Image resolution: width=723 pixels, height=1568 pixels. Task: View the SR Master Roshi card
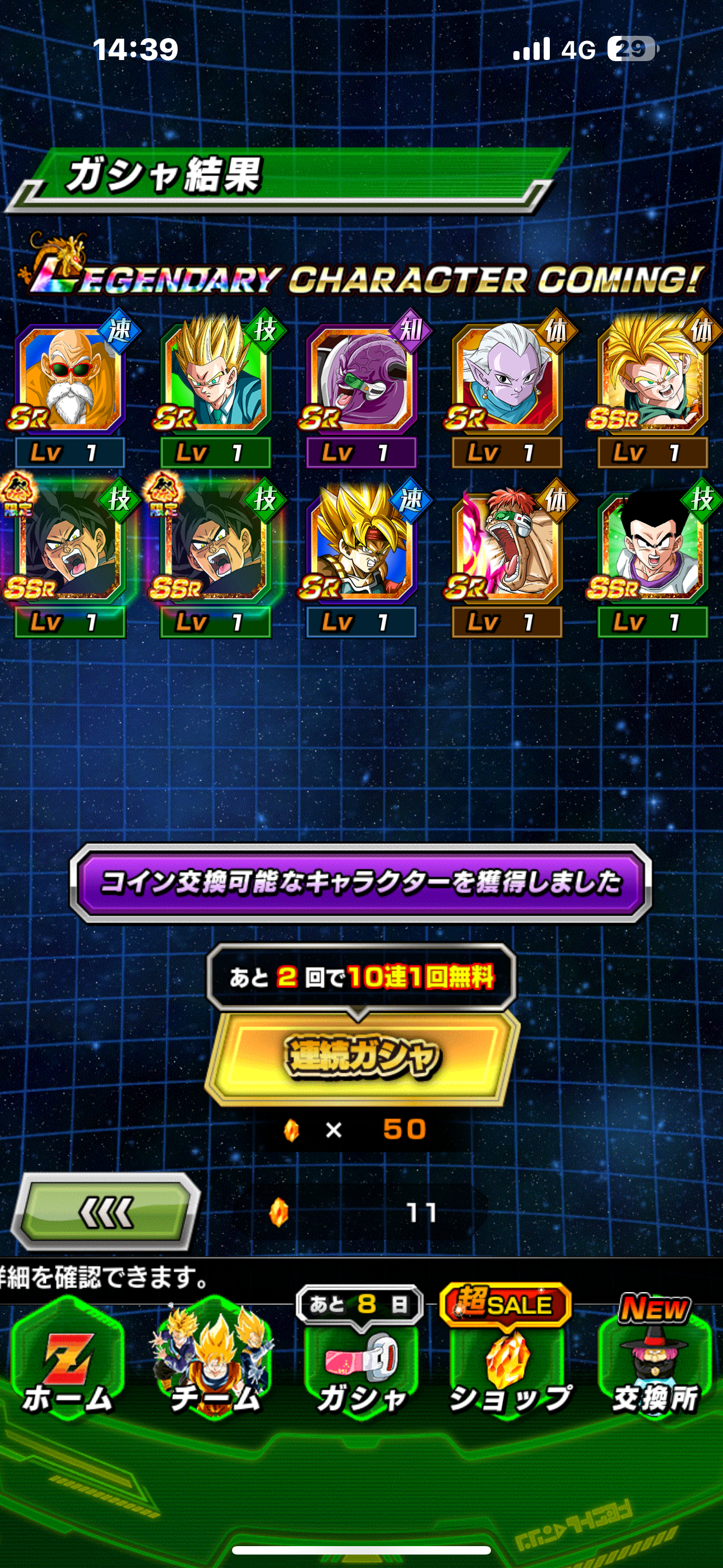[69, 380]
